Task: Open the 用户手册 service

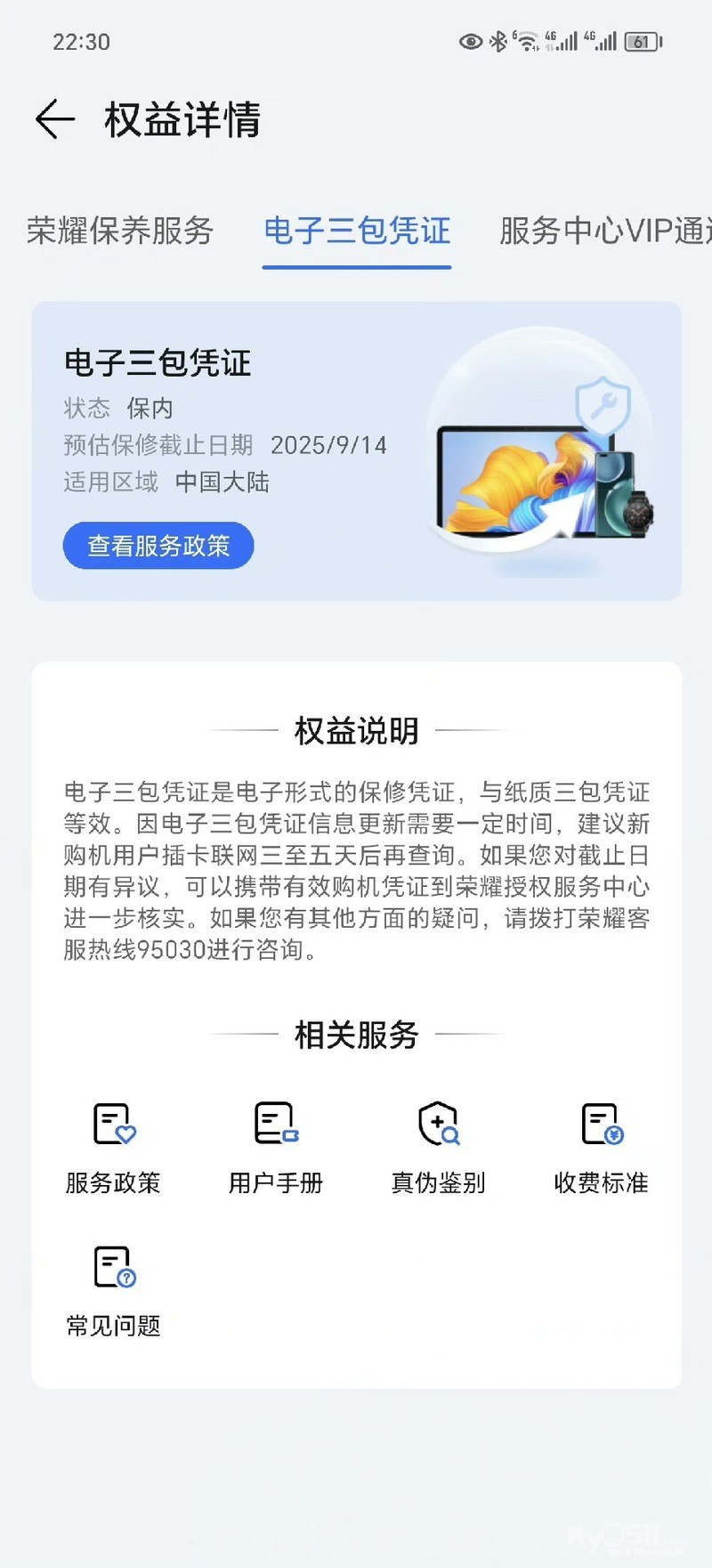Action: tap(276, 1146)
